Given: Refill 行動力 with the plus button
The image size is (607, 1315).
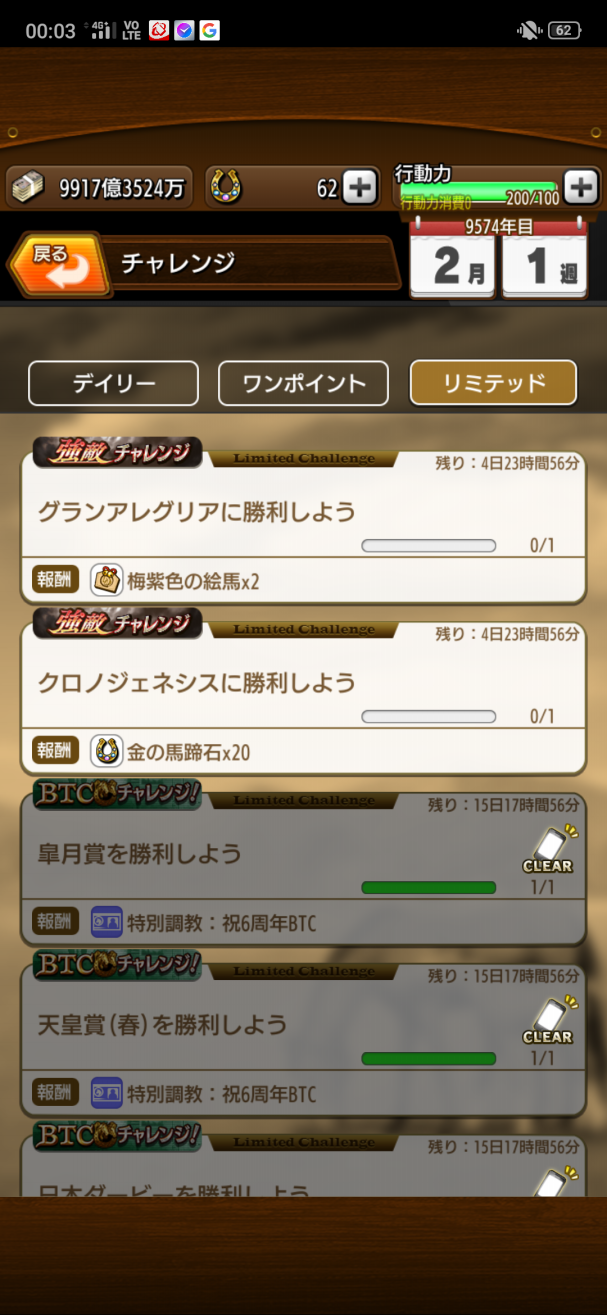Looking at the screenshot, I should [580, 186].
